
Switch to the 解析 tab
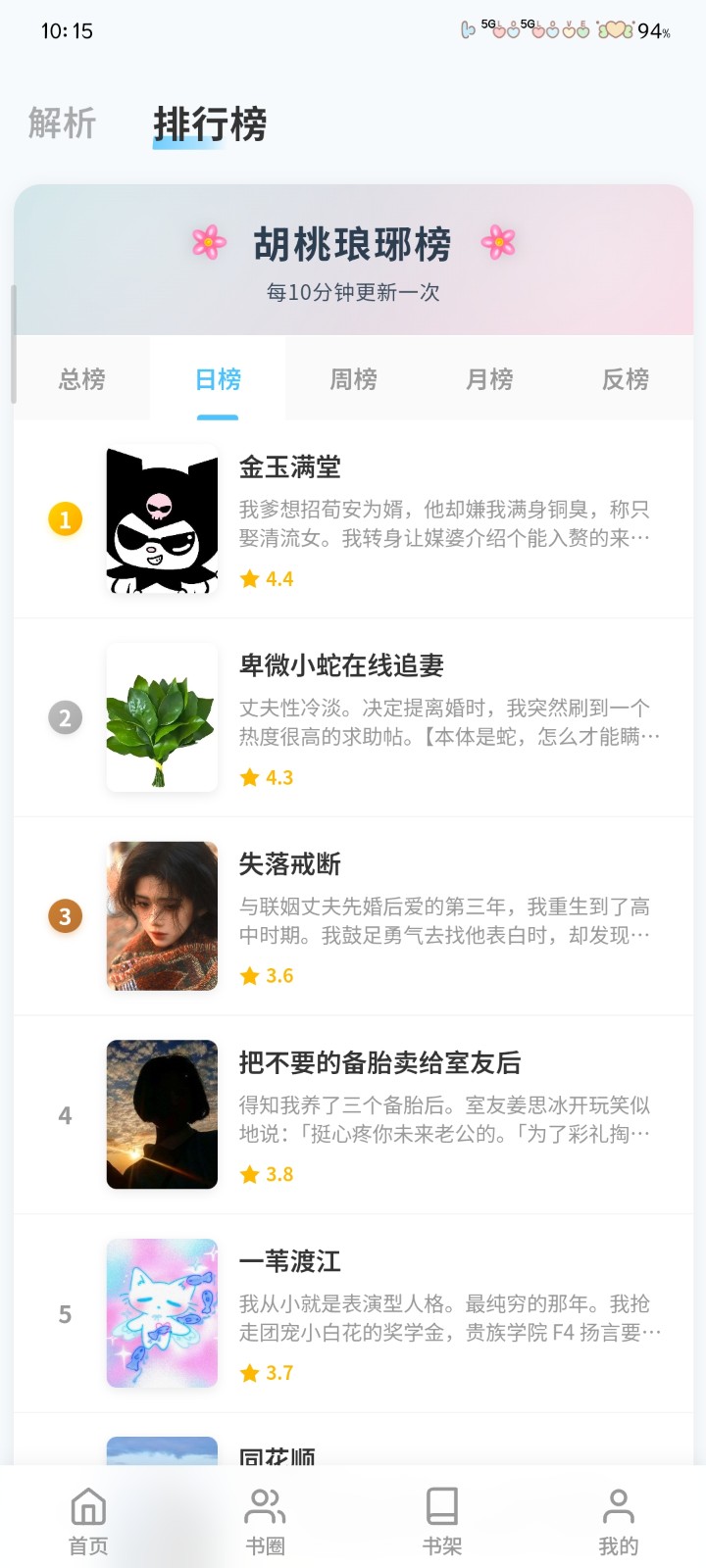61,123
